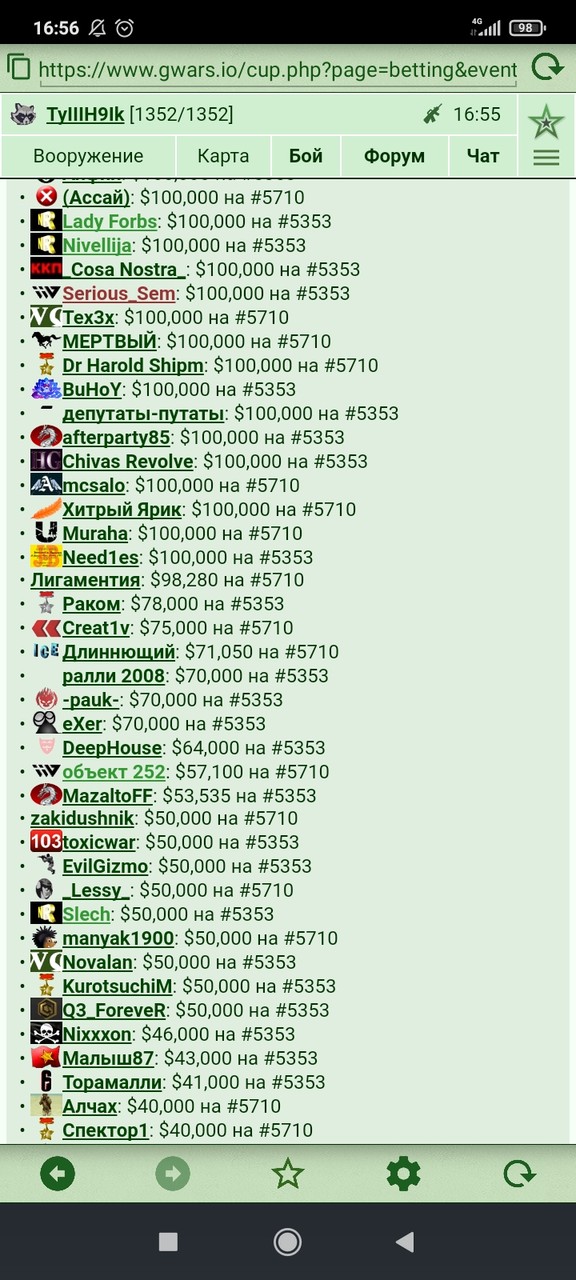
Task: Go back using bottom toolbar arrow
Action: coord(58,1173)
